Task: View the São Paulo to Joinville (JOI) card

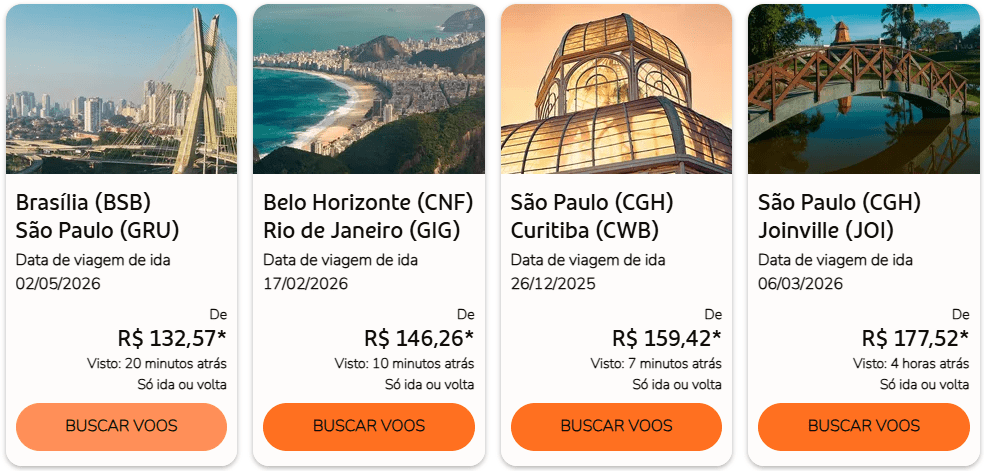Action: point(863,217)
